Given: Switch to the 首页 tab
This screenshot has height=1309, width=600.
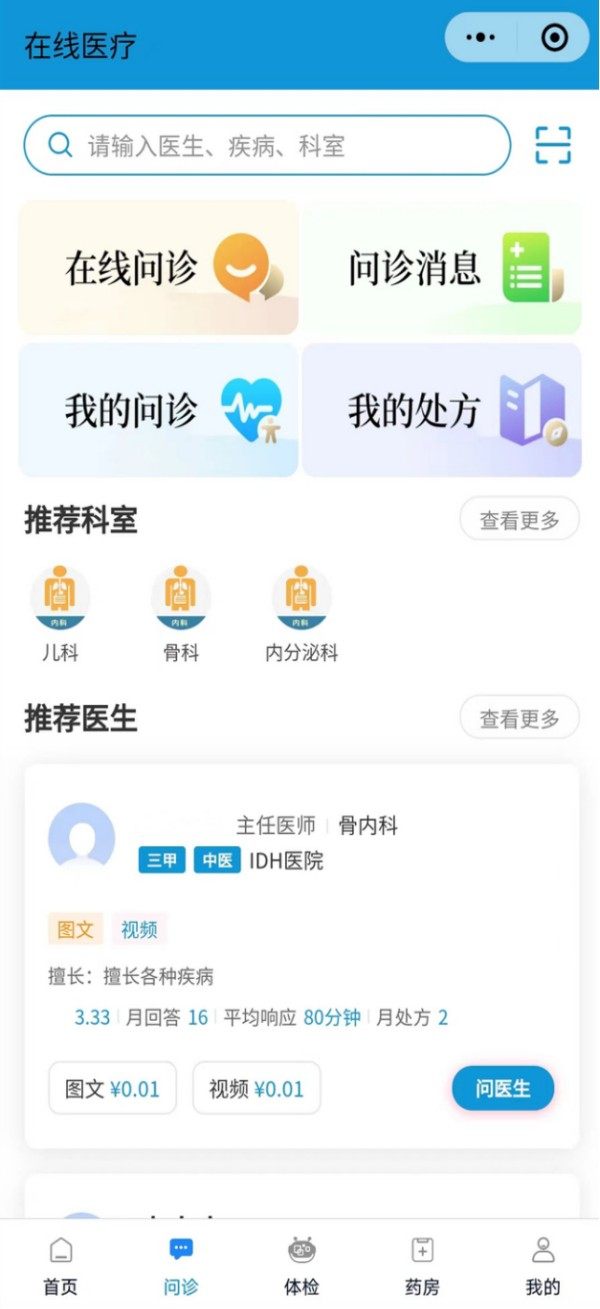Looking at the screenshot, I should (60, 1264).
